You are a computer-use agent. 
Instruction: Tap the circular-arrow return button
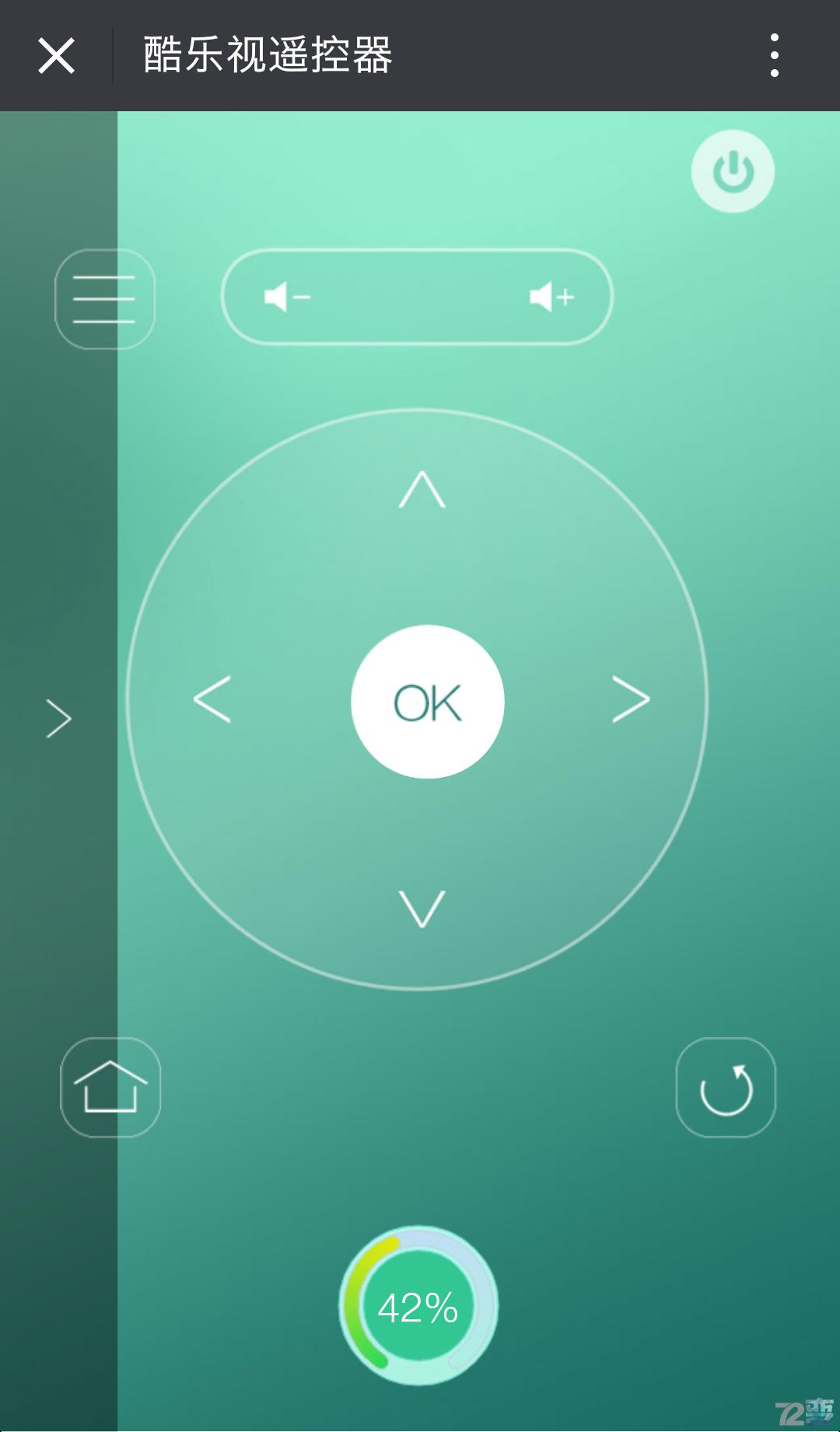(726, 1087)
